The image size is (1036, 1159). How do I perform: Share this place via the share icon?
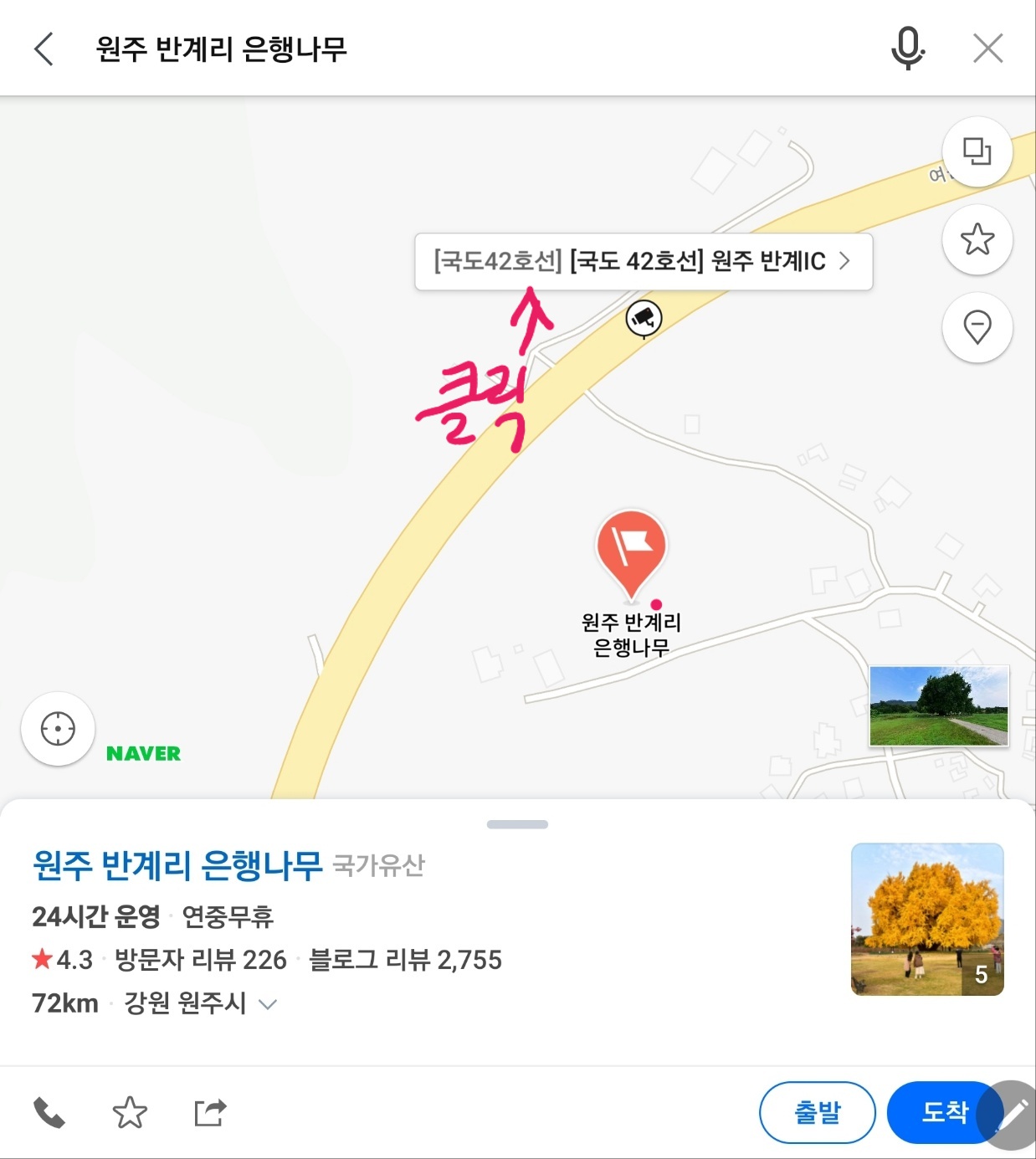tap(211, 1113)
